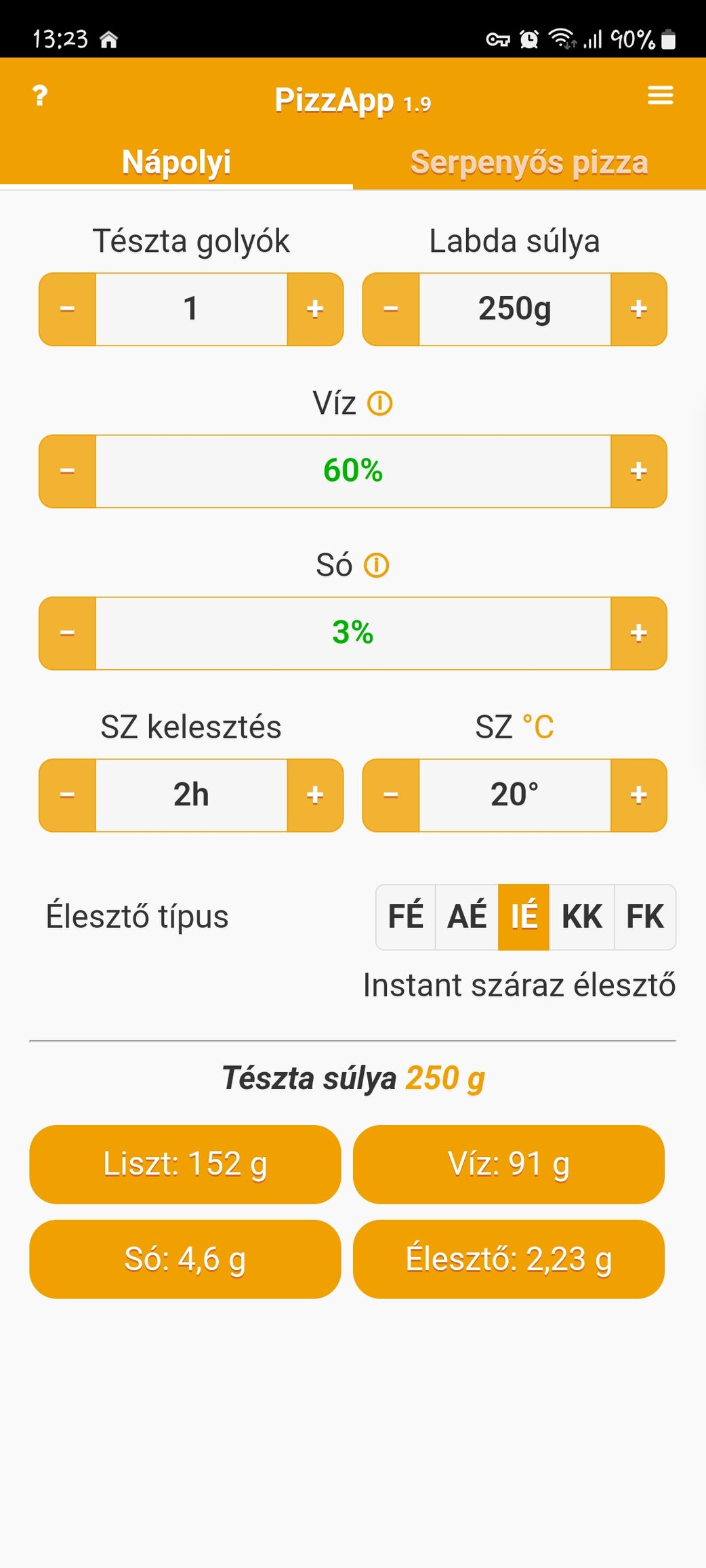Image resolution: width=706 pixels, height=1568 pixels.
Task: Tap the °C unit next to SZ
Action: [x=539, y=727]
